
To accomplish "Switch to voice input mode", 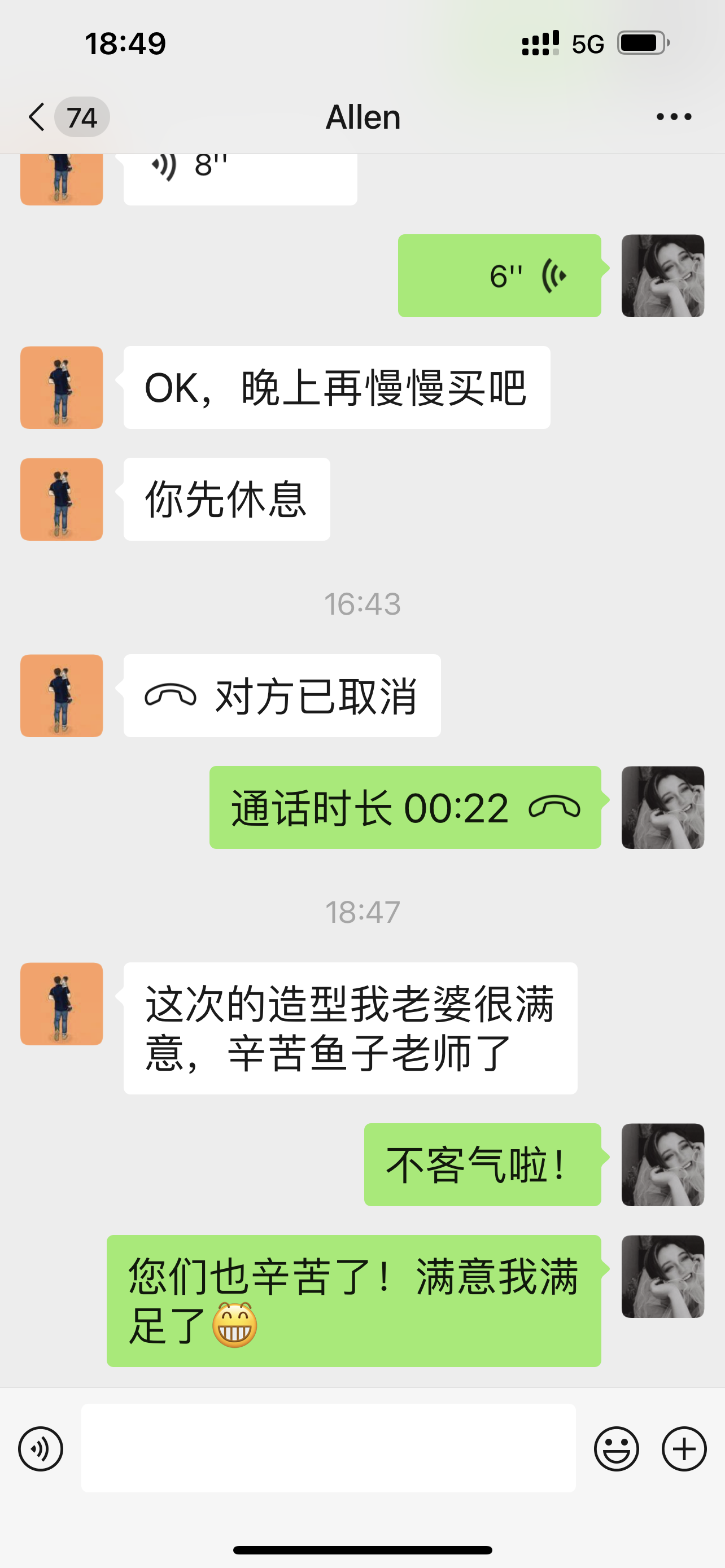I will pos(41,1449).
